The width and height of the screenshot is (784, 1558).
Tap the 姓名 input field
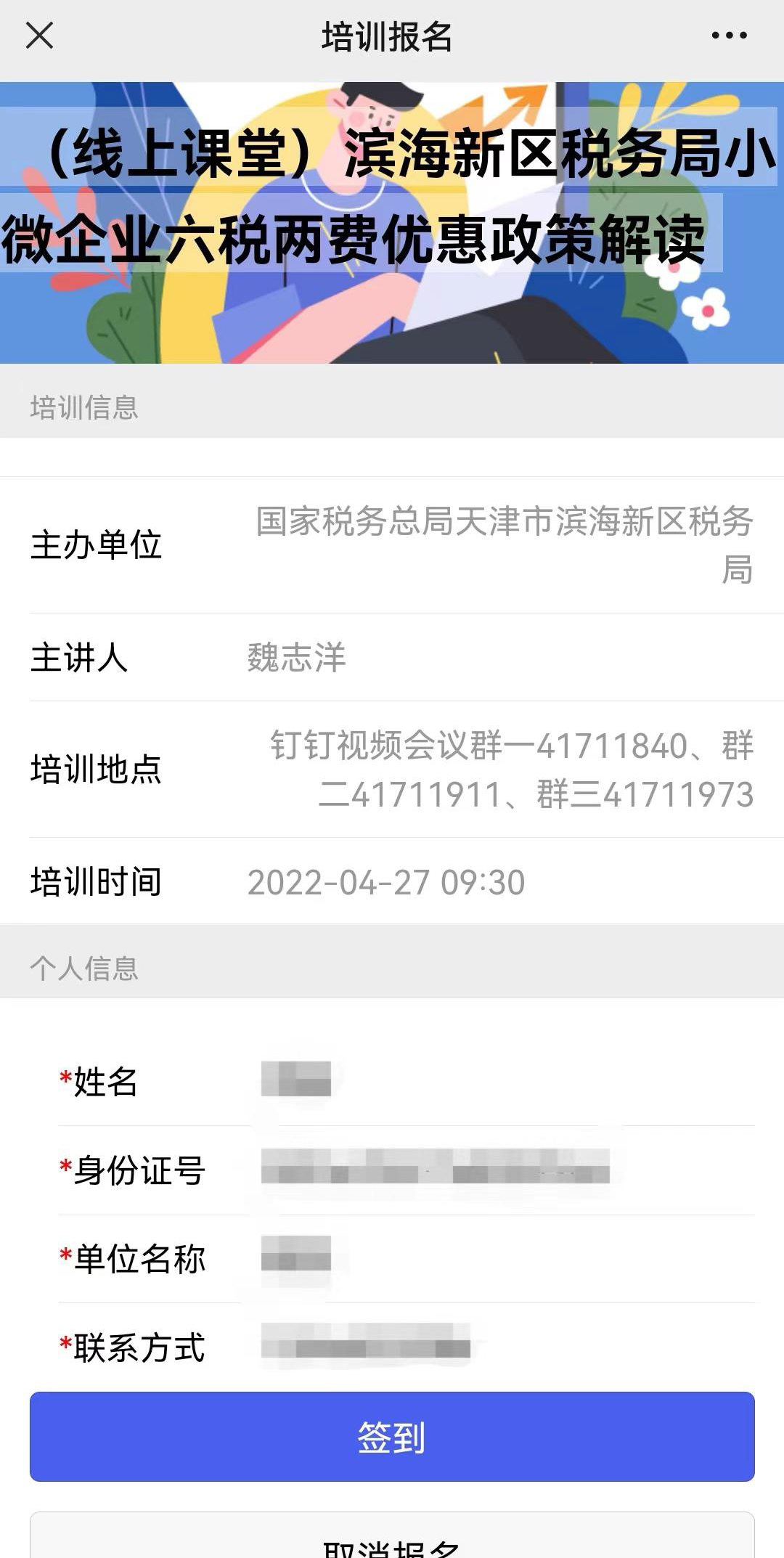(507, 1080)
